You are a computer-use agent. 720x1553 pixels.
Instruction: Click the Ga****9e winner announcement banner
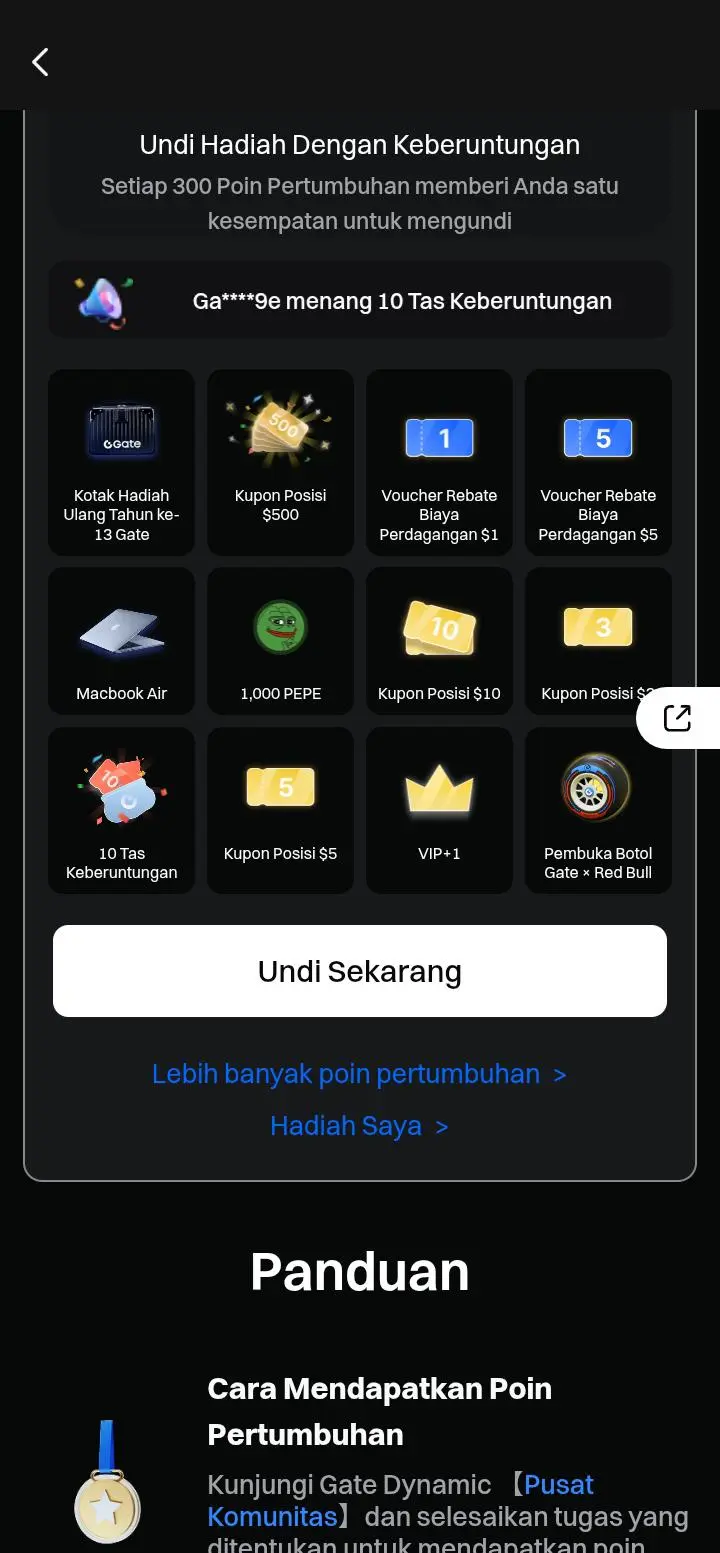tap(360, 300)
